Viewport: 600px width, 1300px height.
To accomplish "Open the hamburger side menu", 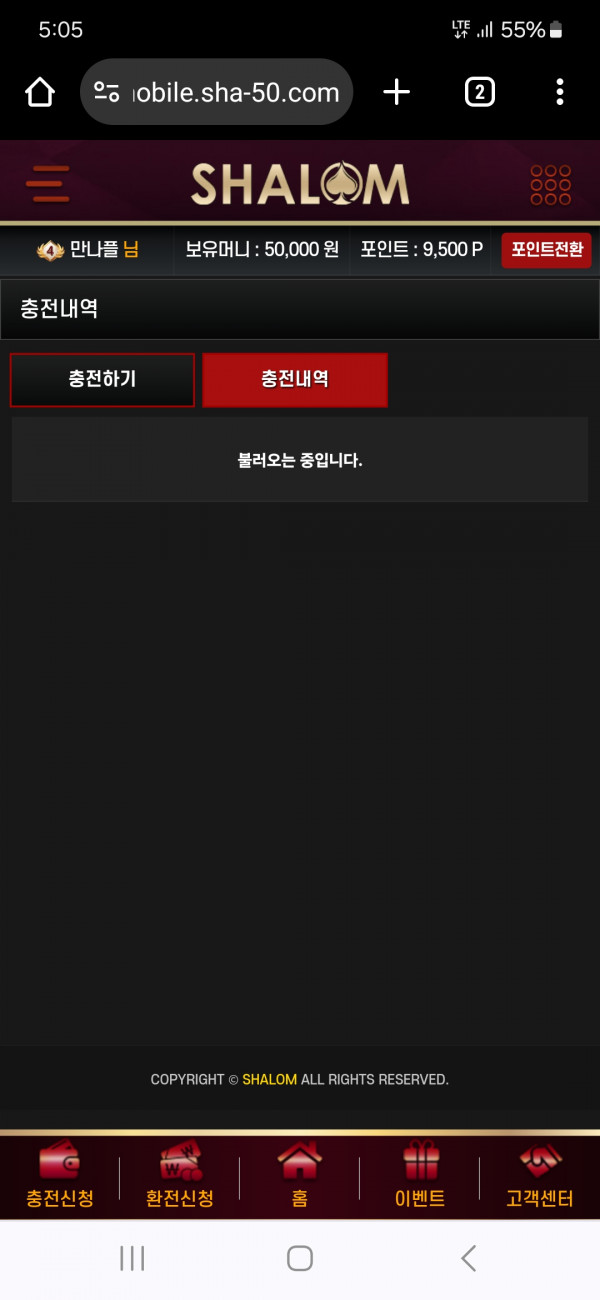I will [47, 184].
